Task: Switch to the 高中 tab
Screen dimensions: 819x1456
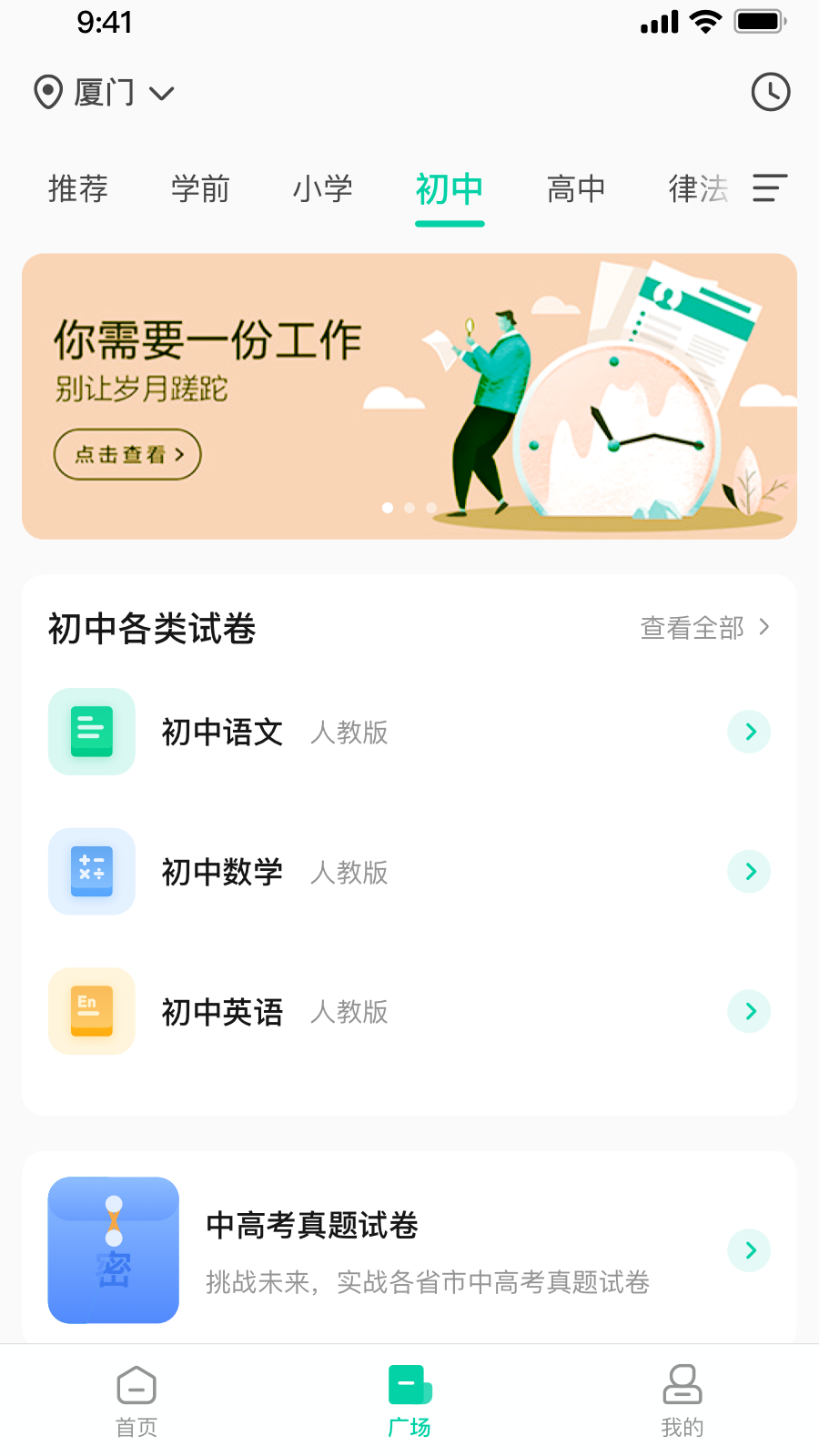Action: click(x=575, y=188)
